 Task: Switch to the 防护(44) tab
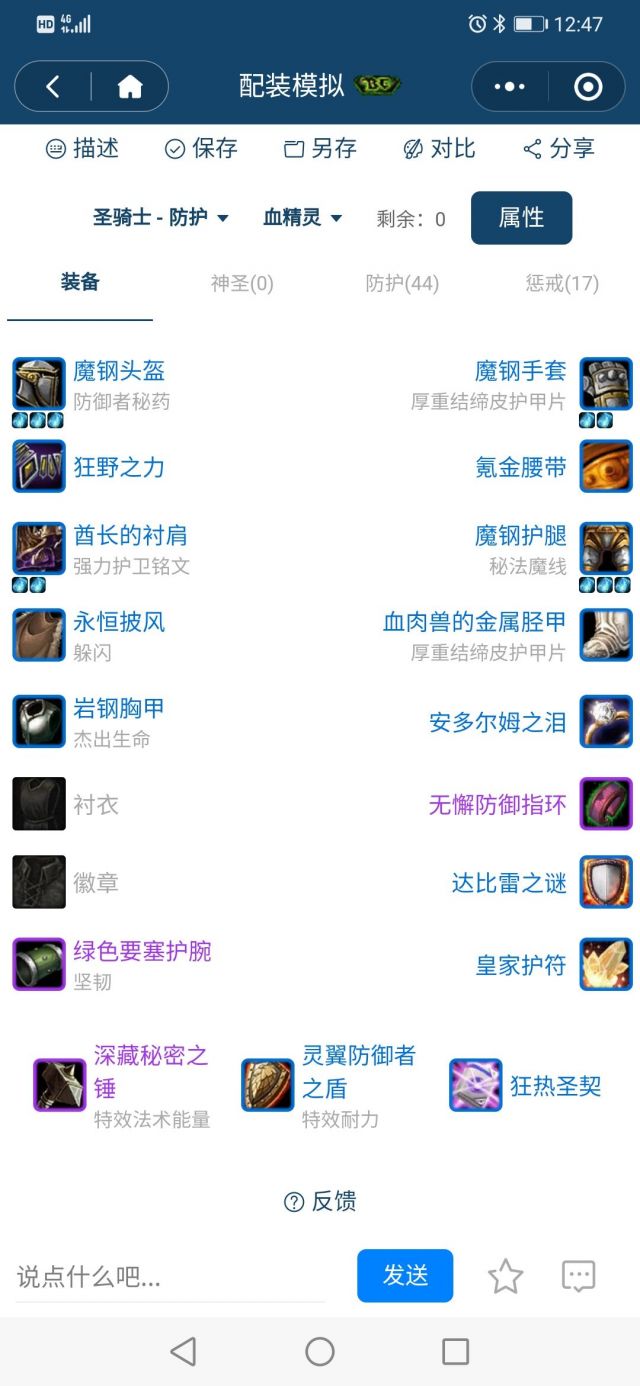coord(402,283)
